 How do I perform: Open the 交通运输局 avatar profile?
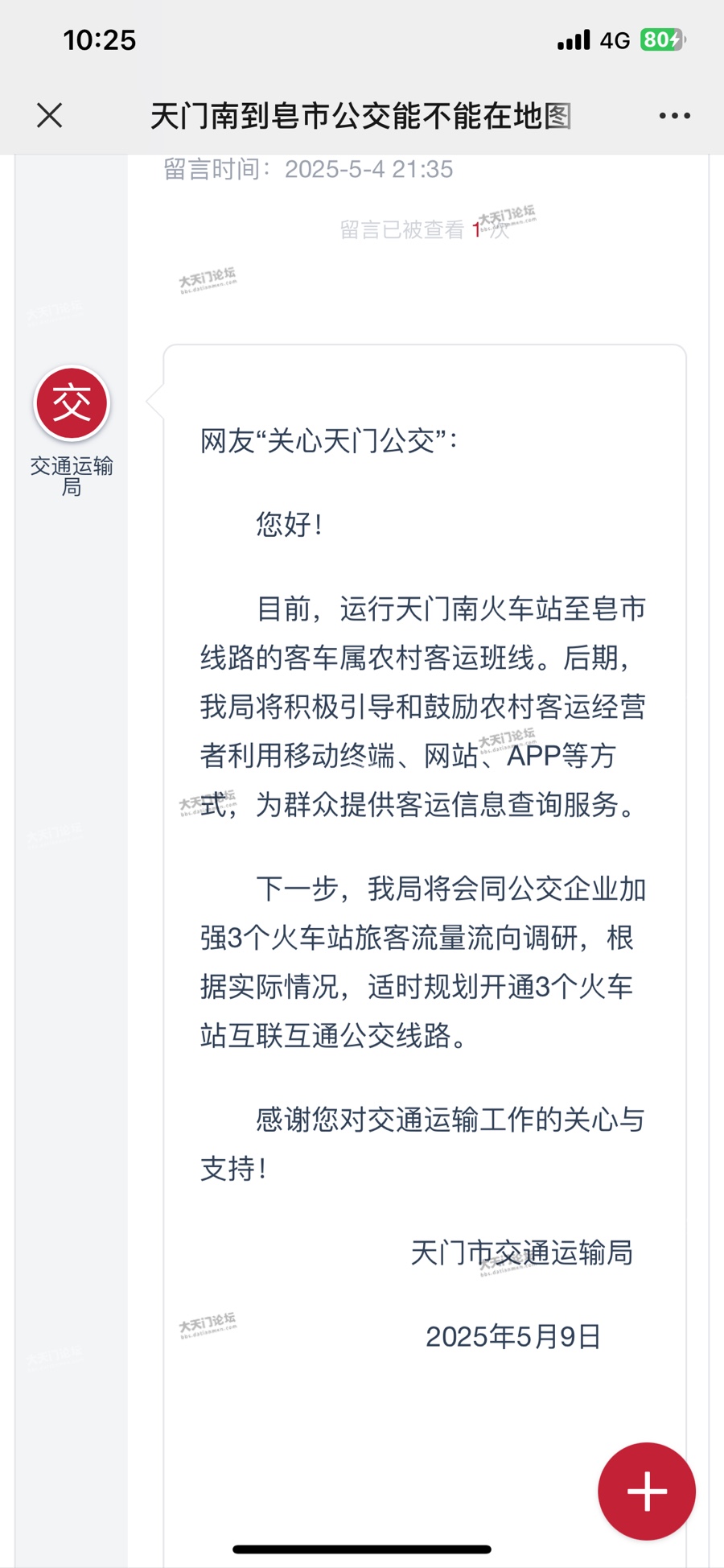pyautogui.click(x=72, y=403)
